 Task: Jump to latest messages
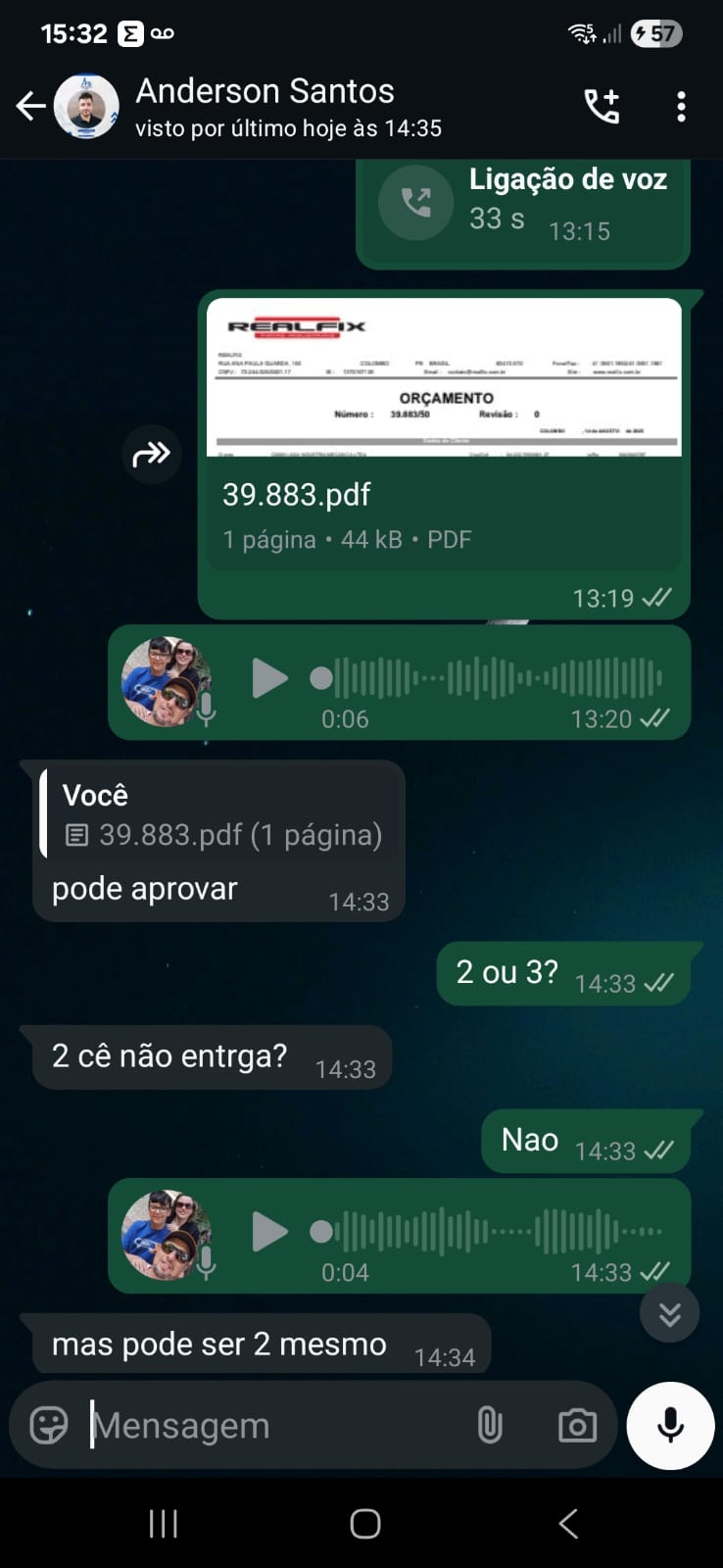point(669,1313)
